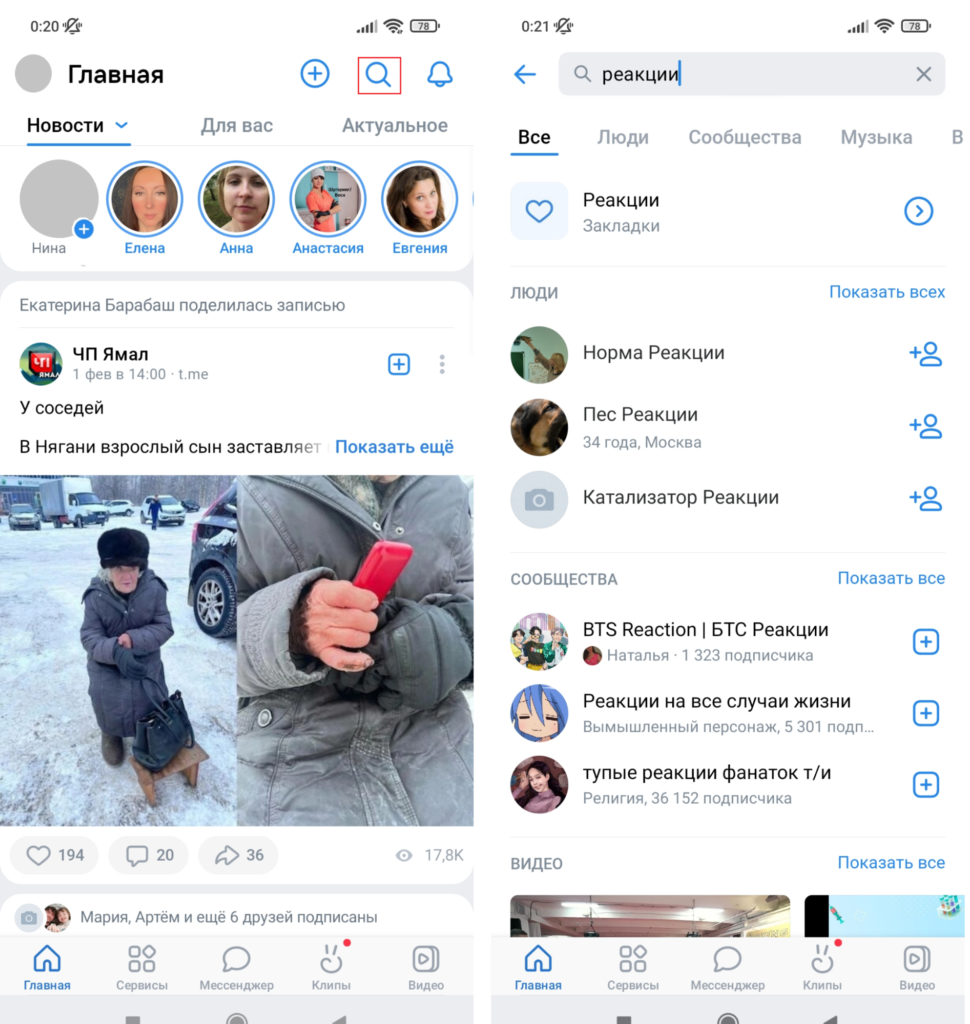Join the BTS Reaction community
The width and height of the screenshot is (970, 1024).
pyautogui.click(x=926, y=642)
